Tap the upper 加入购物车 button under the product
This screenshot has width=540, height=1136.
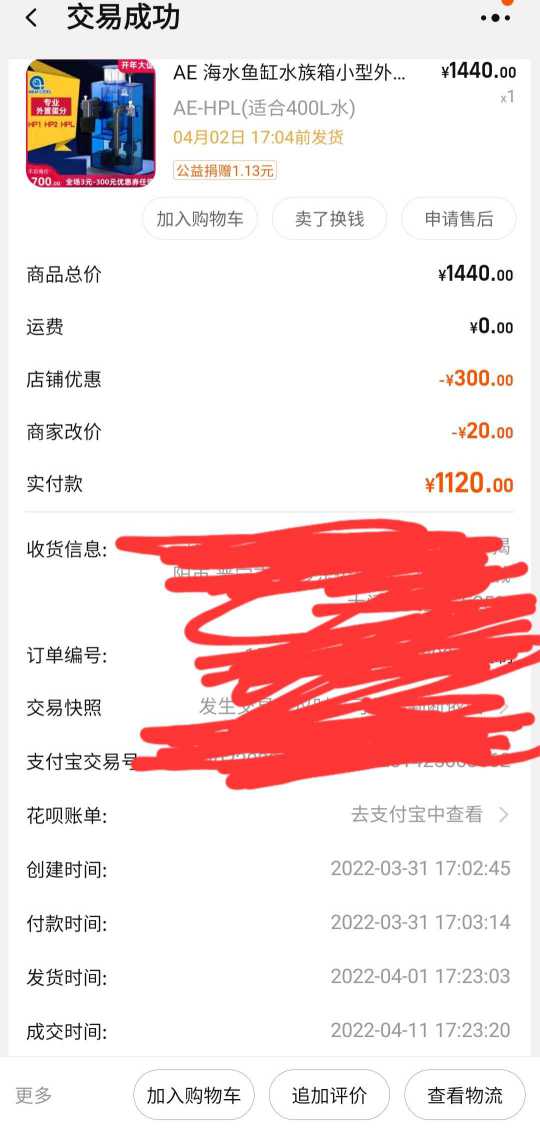[x=200, y=219]
